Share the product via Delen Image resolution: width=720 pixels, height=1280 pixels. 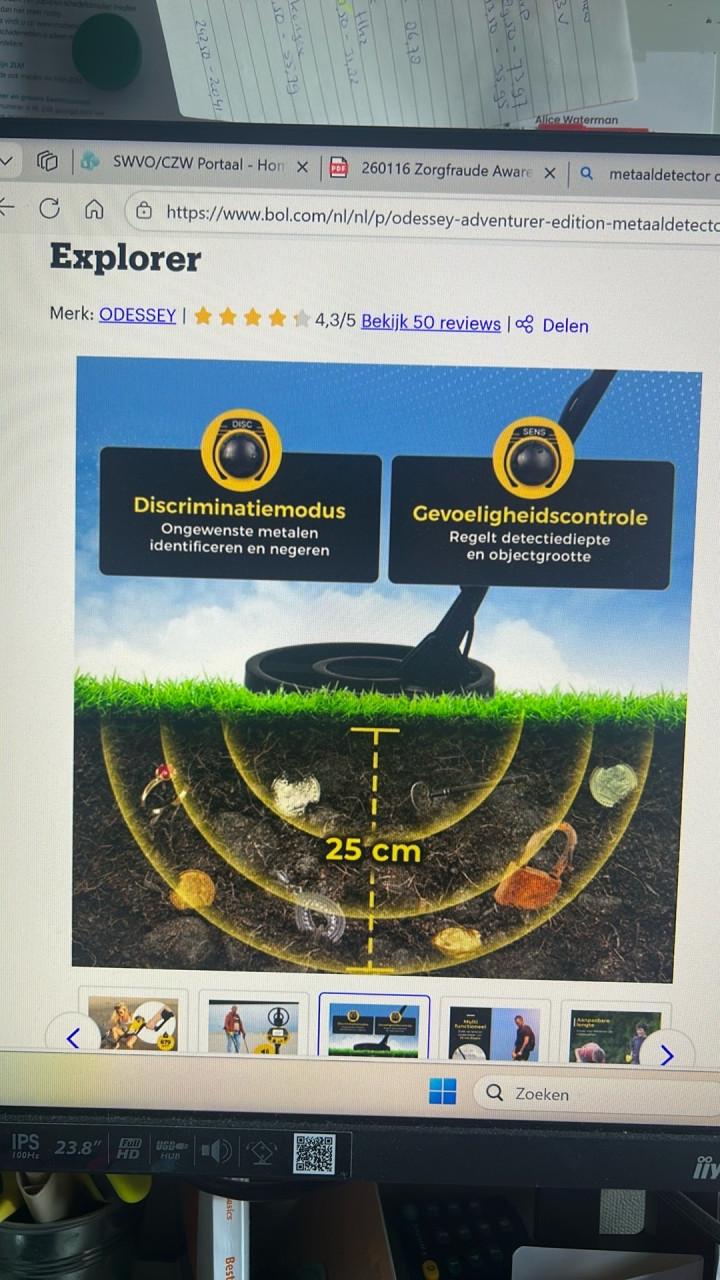coord(553,325)
